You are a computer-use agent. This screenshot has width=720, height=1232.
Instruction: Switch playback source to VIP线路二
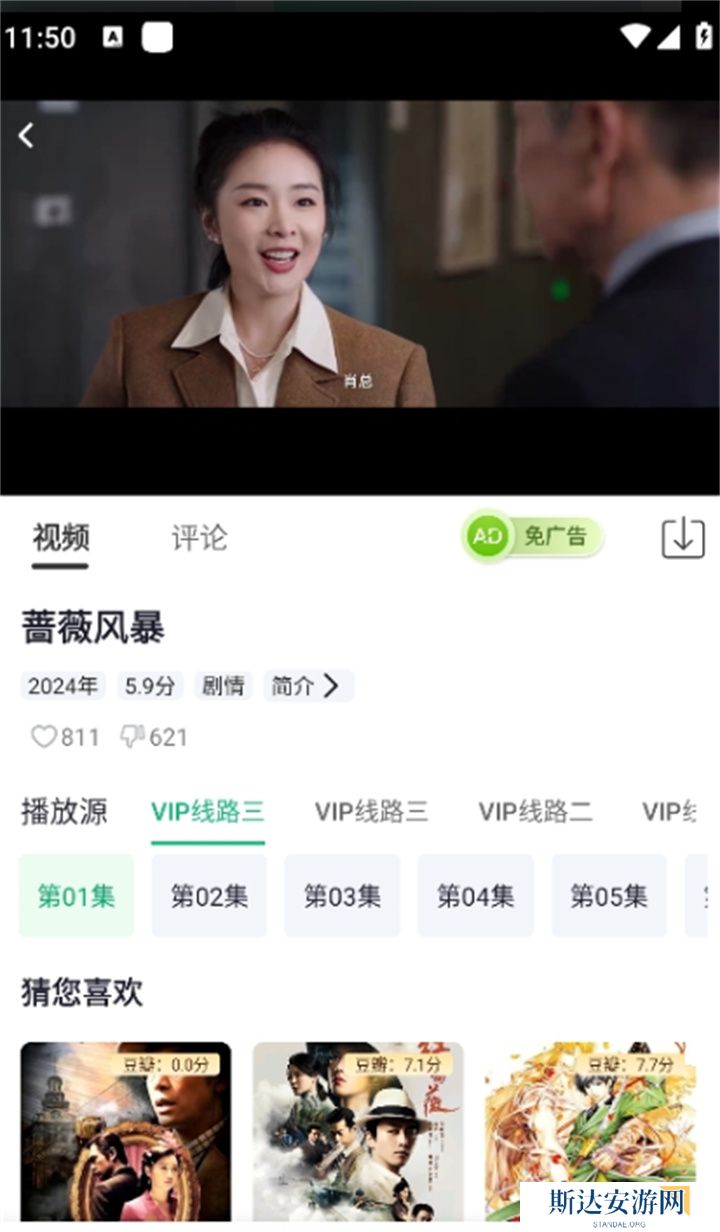pyautogui.click(x=535, y=811)
